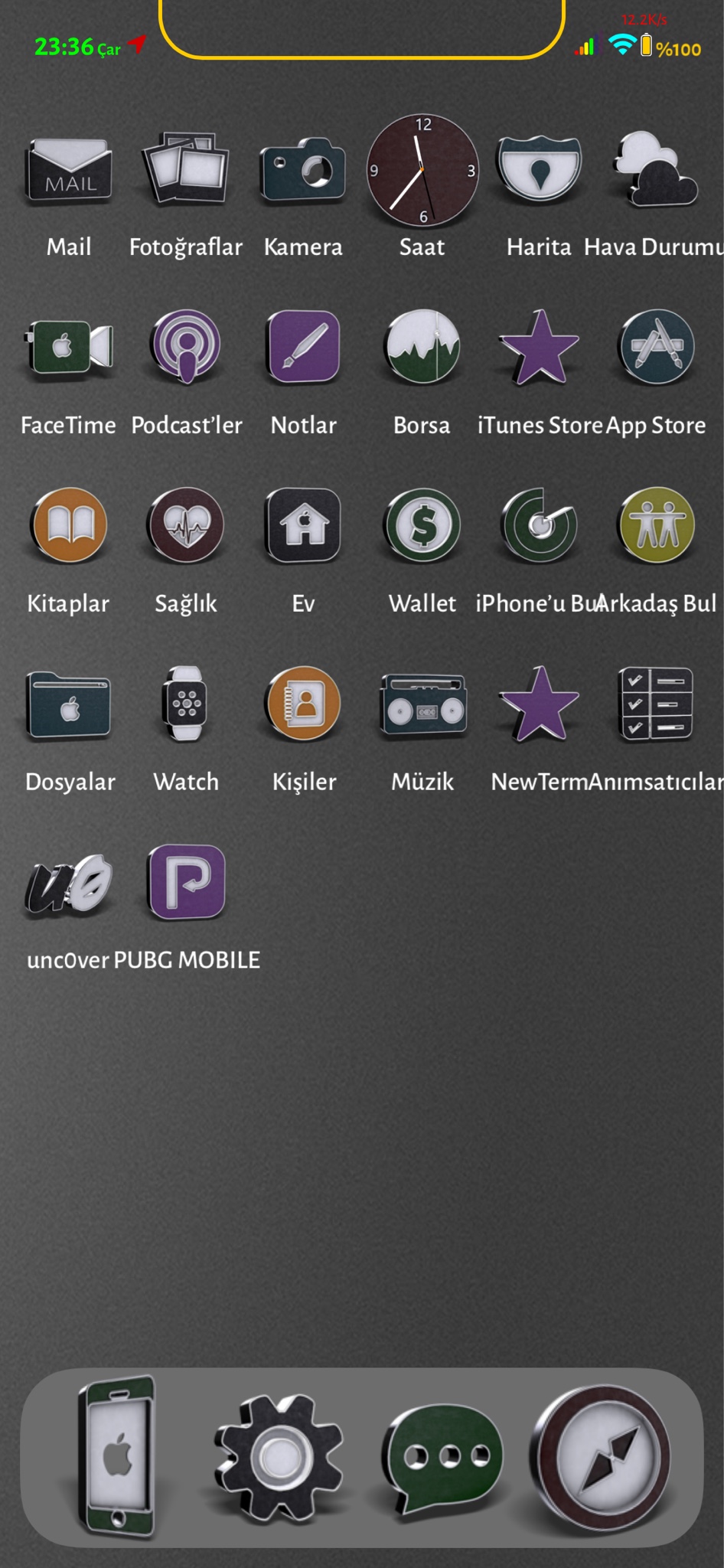Launch PUBG MOBILE
Viewport: 724px width, 1568px height.
tap(186, 882)
